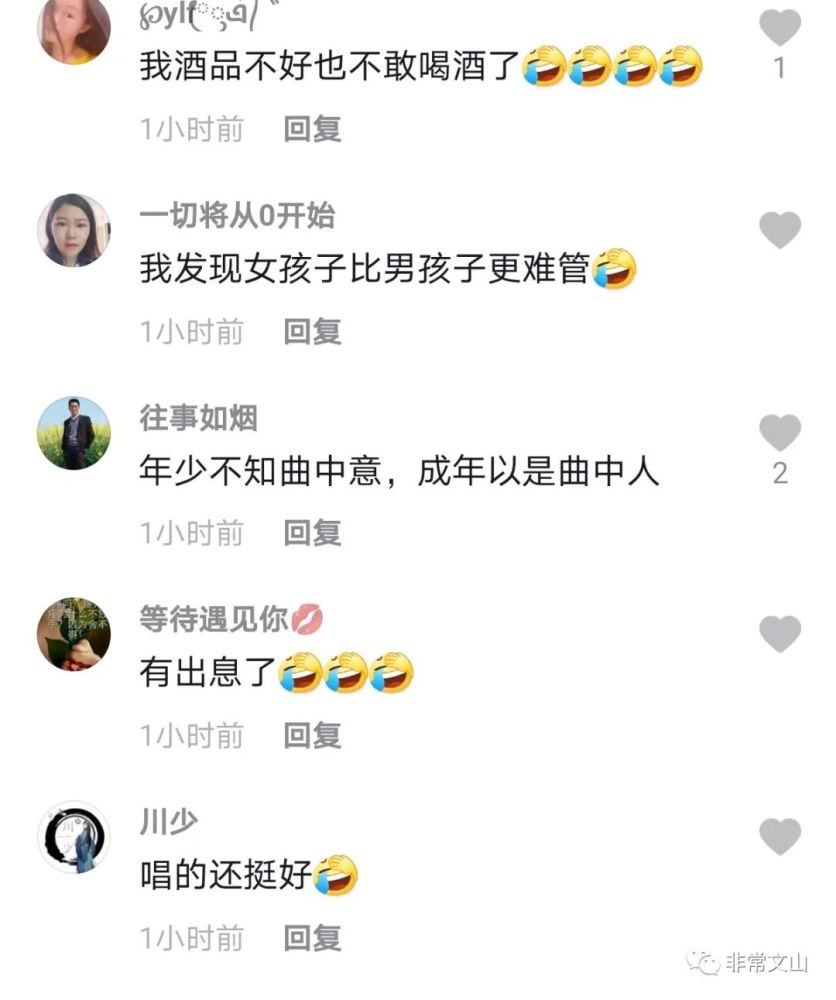The image size is (836, 1000).
Task: Like 一切将从0开始's comment
Action: coord(780,231)
